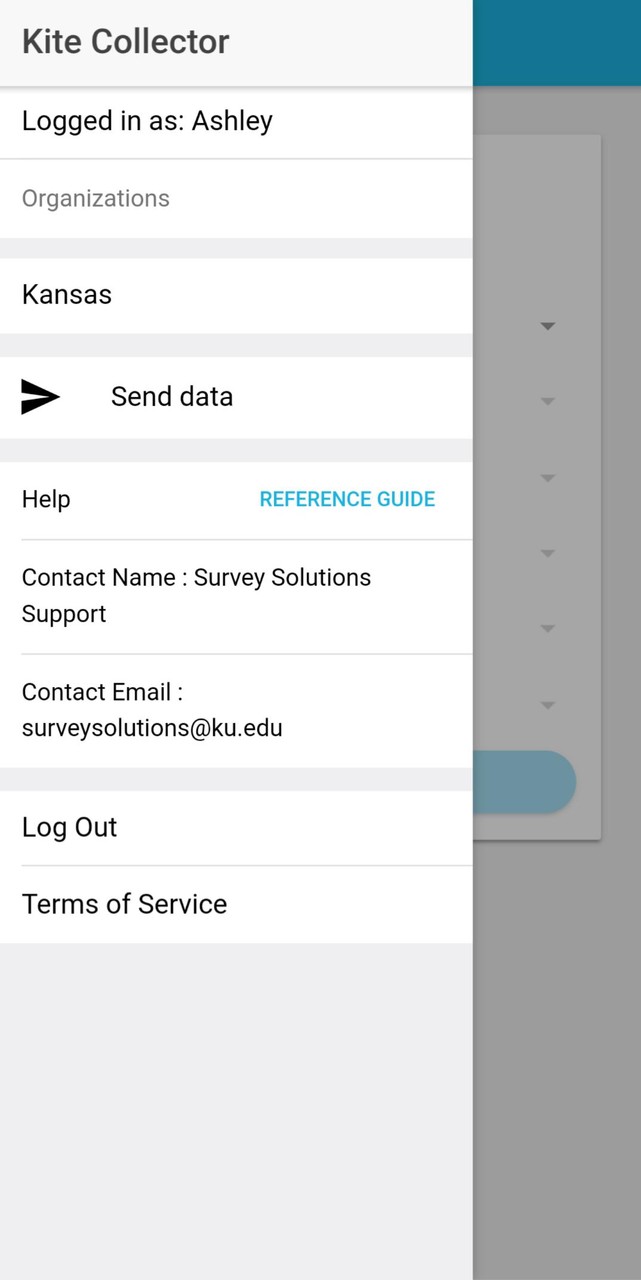Open Terms of Service
Image resolution: width=641 pixels, height=1280 pixels.
click(125, 904)
